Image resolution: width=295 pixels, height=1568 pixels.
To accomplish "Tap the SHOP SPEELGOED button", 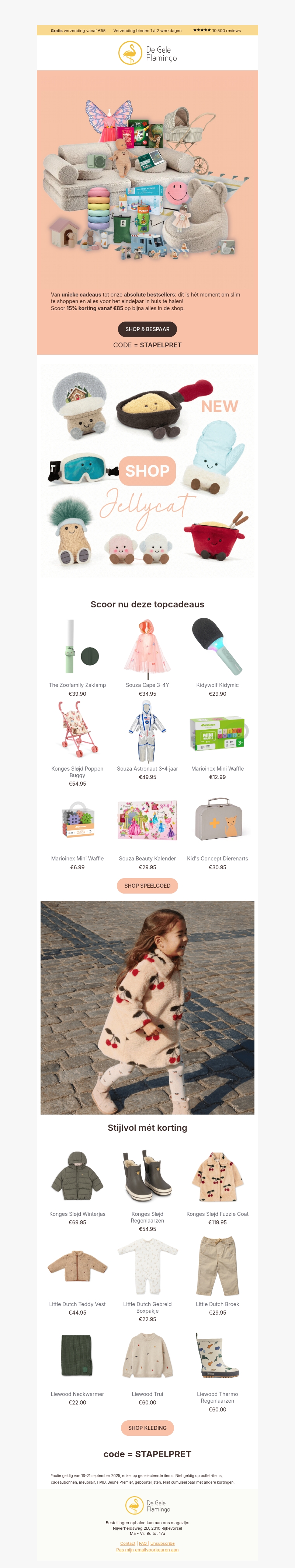I will click(147, 885).
